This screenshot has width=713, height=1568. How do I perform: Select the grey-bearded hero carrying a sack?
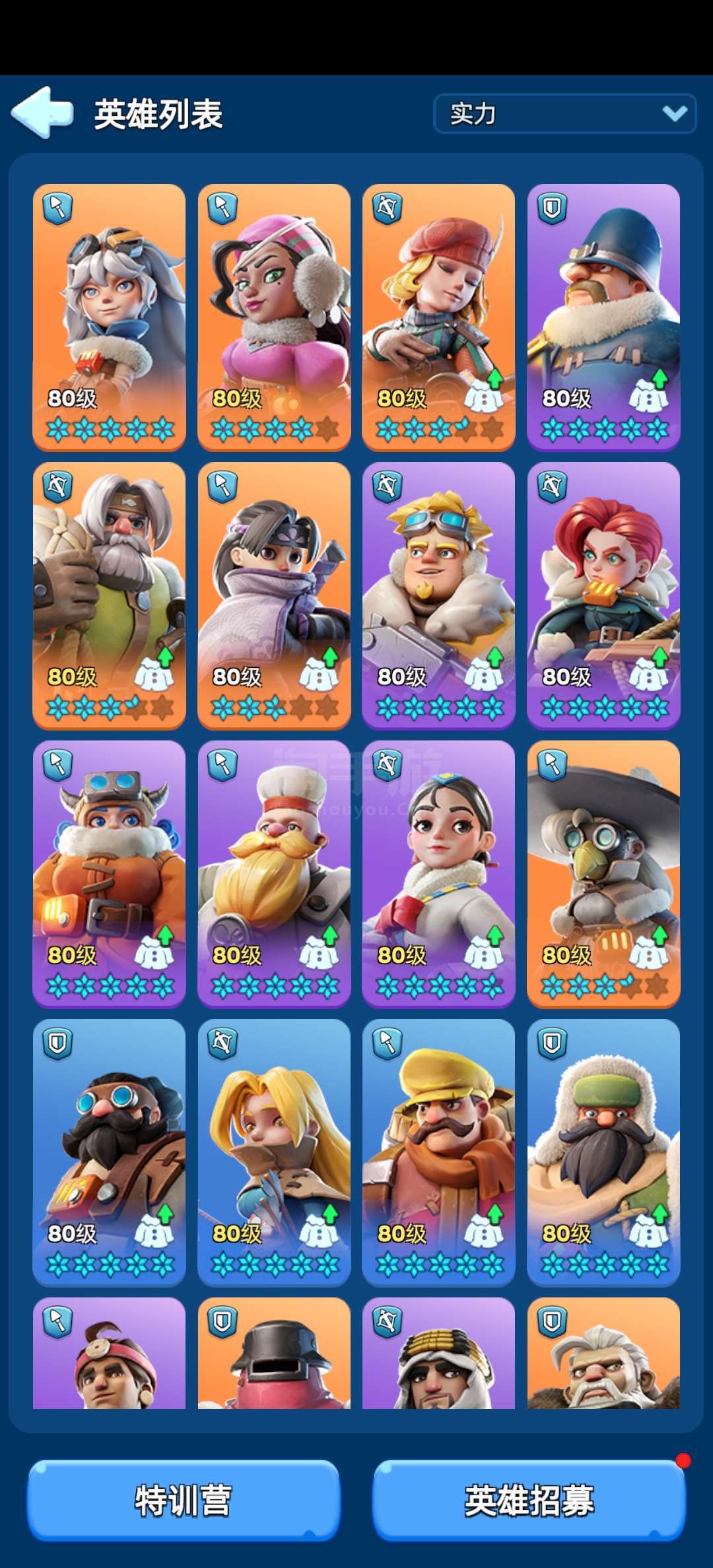pyautogui.click(x=109, y=596)
